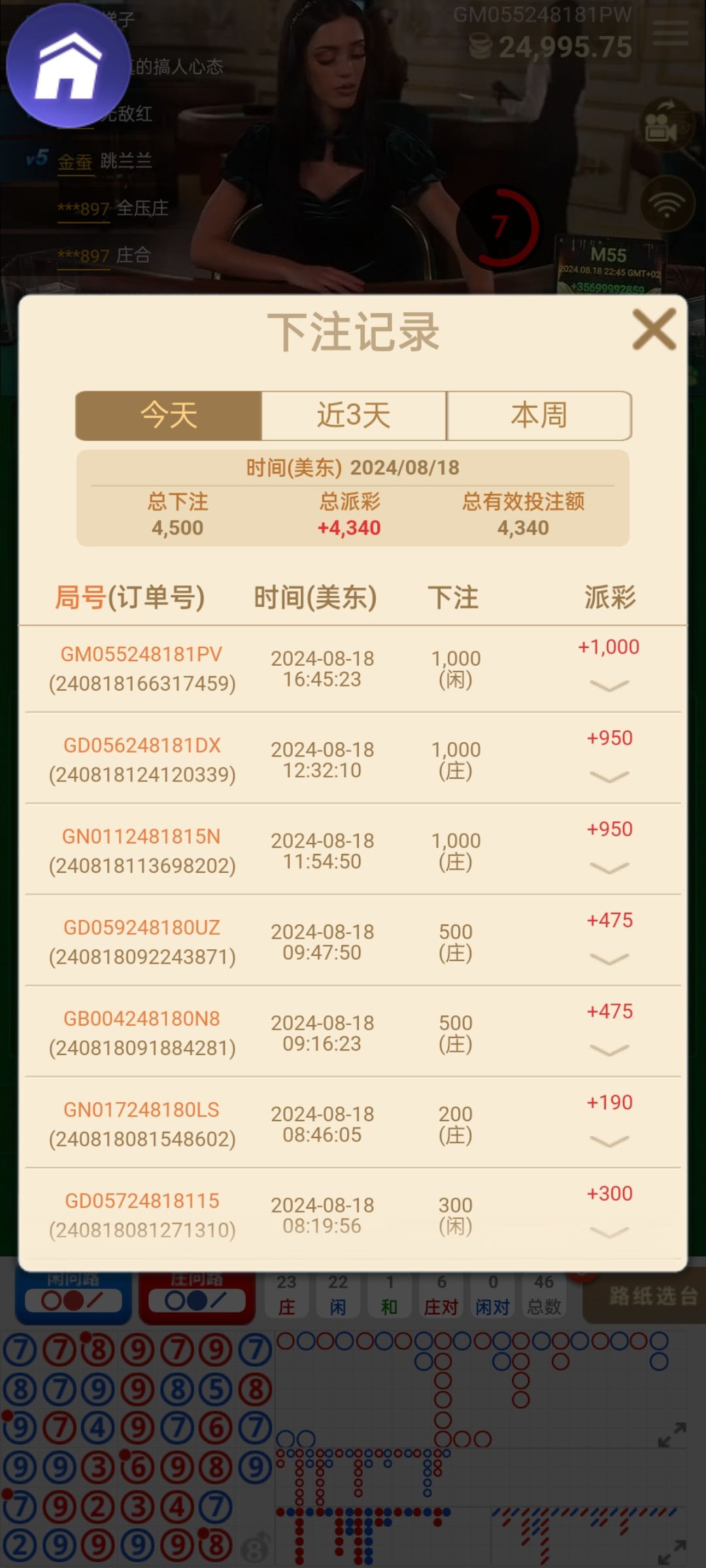706x1568 pixels.
Task: Tap the floating home button
Action: pyautogui.click(x=68, y=66)
